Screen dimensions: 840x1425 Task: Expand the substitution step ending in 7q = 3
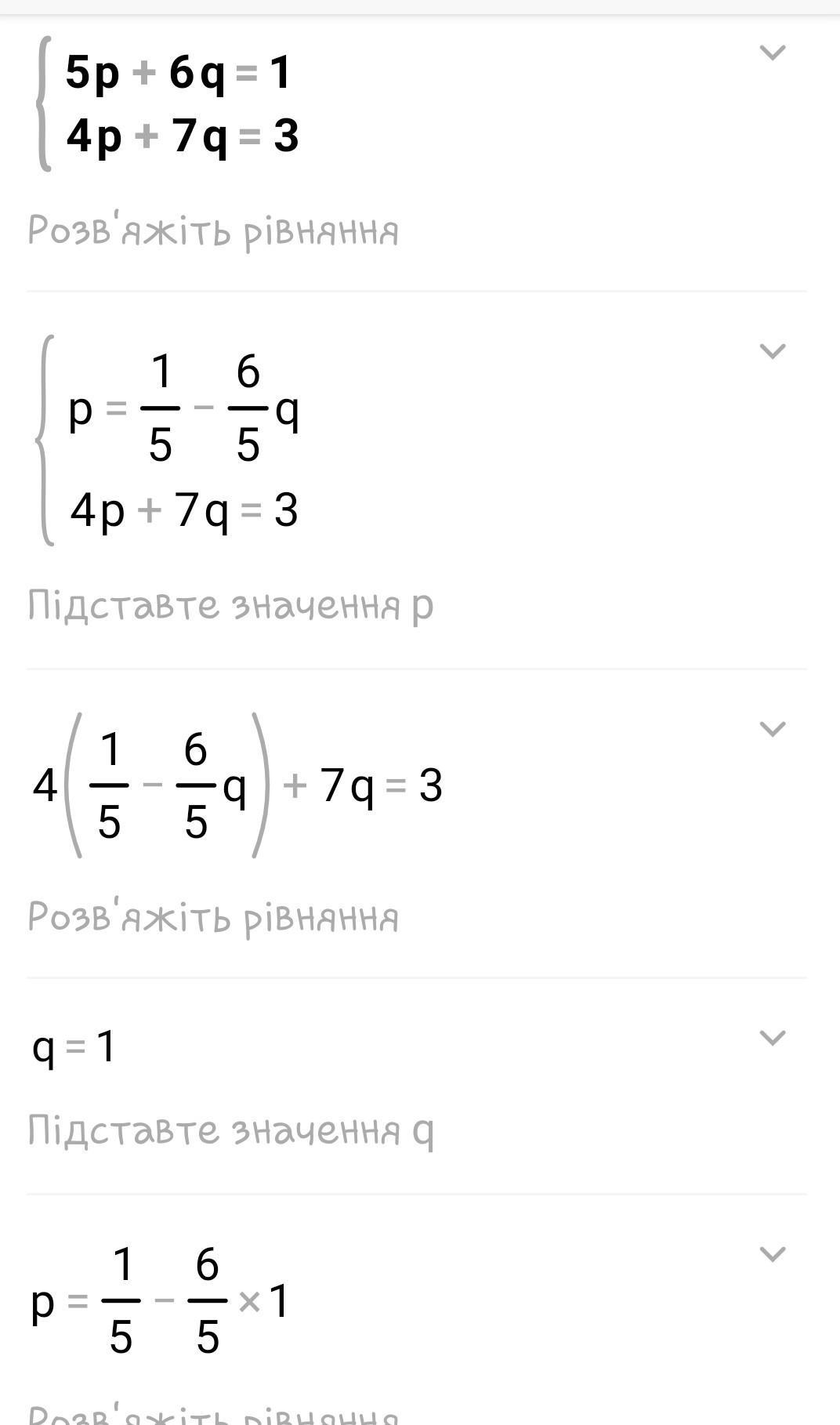pos(773,729)
